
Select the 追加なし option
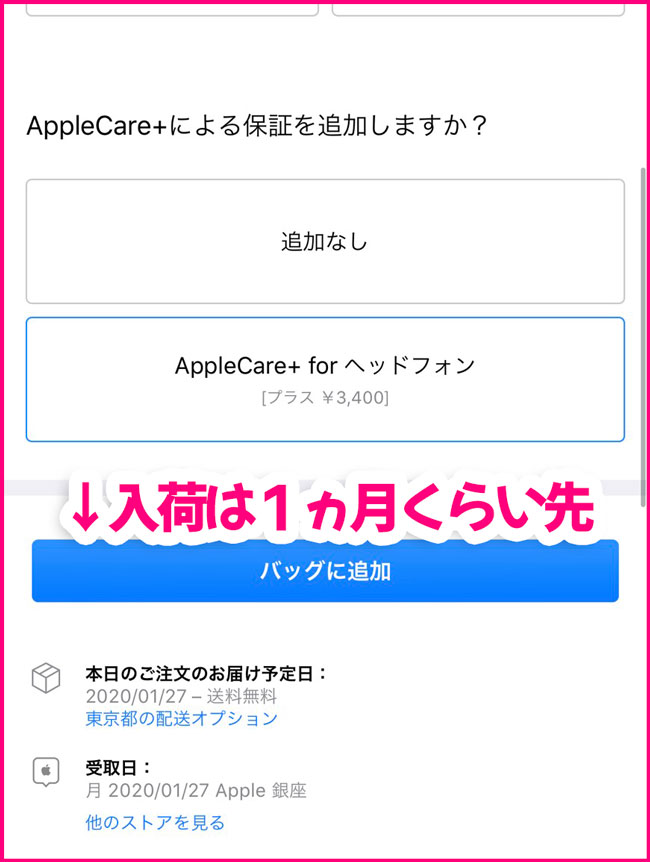(325, 241)
